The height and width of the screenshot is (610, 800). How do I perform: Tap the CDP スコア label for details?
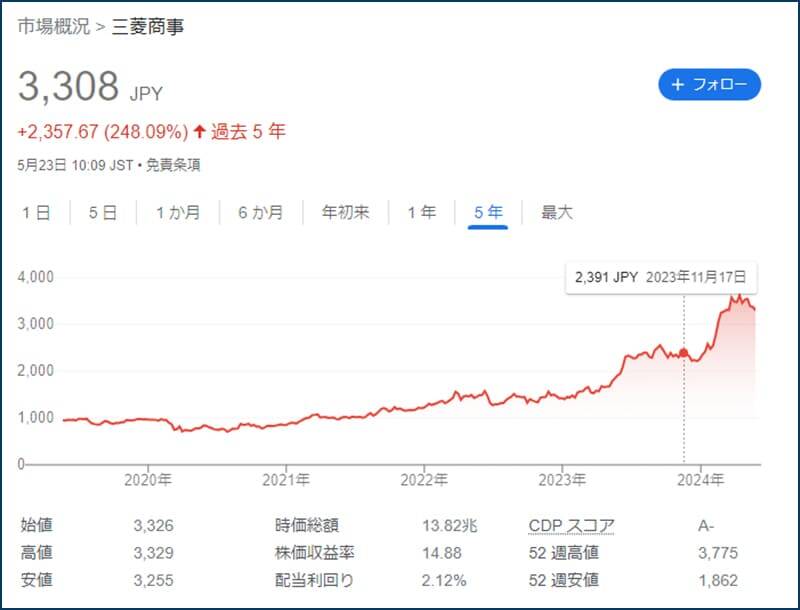pyautogui.click(x=571, y=524)
